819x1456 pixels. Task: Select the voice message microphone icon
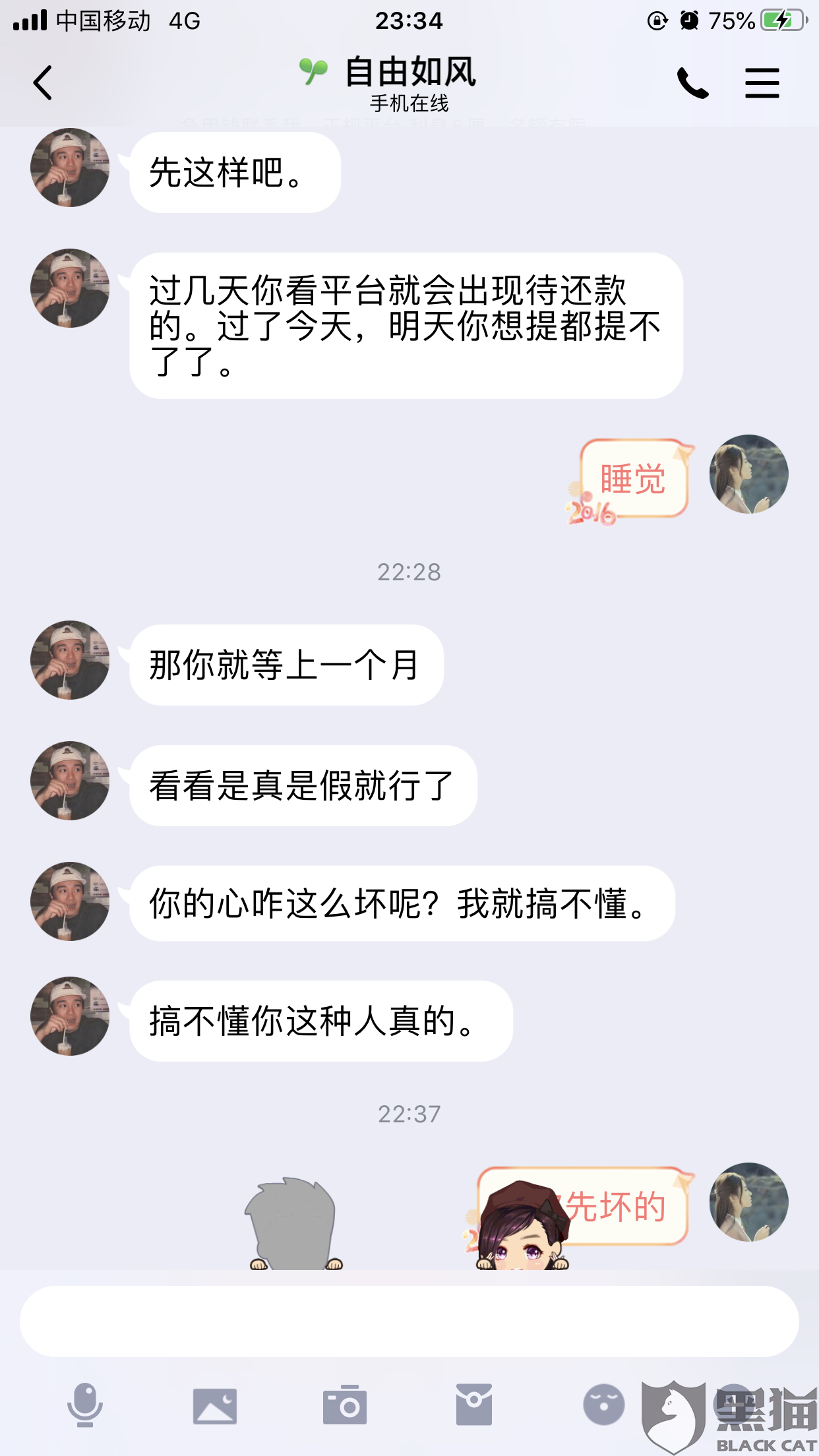point(85,1405)
